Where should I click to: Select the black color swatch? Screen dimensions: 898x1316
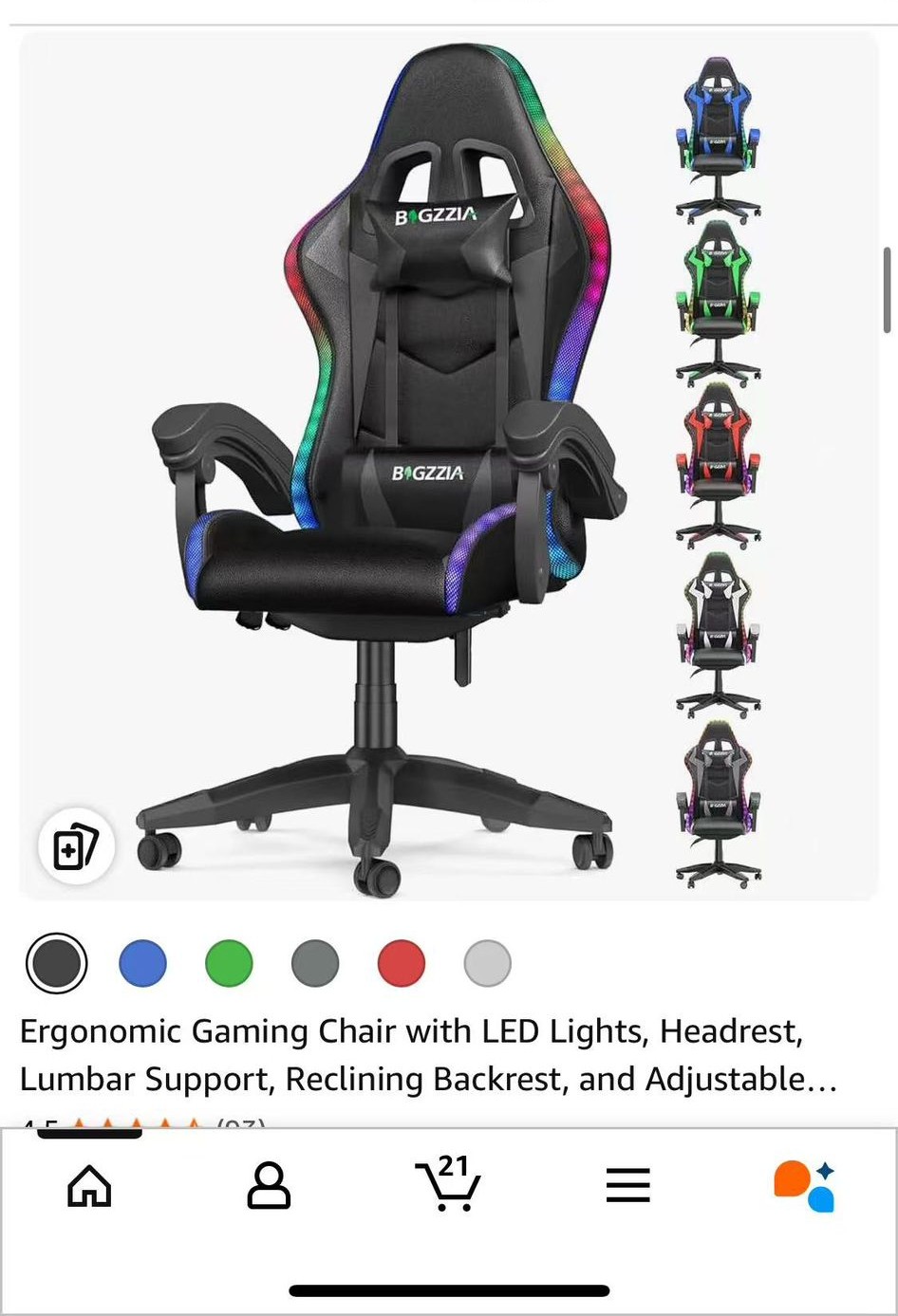coord(57,964)
